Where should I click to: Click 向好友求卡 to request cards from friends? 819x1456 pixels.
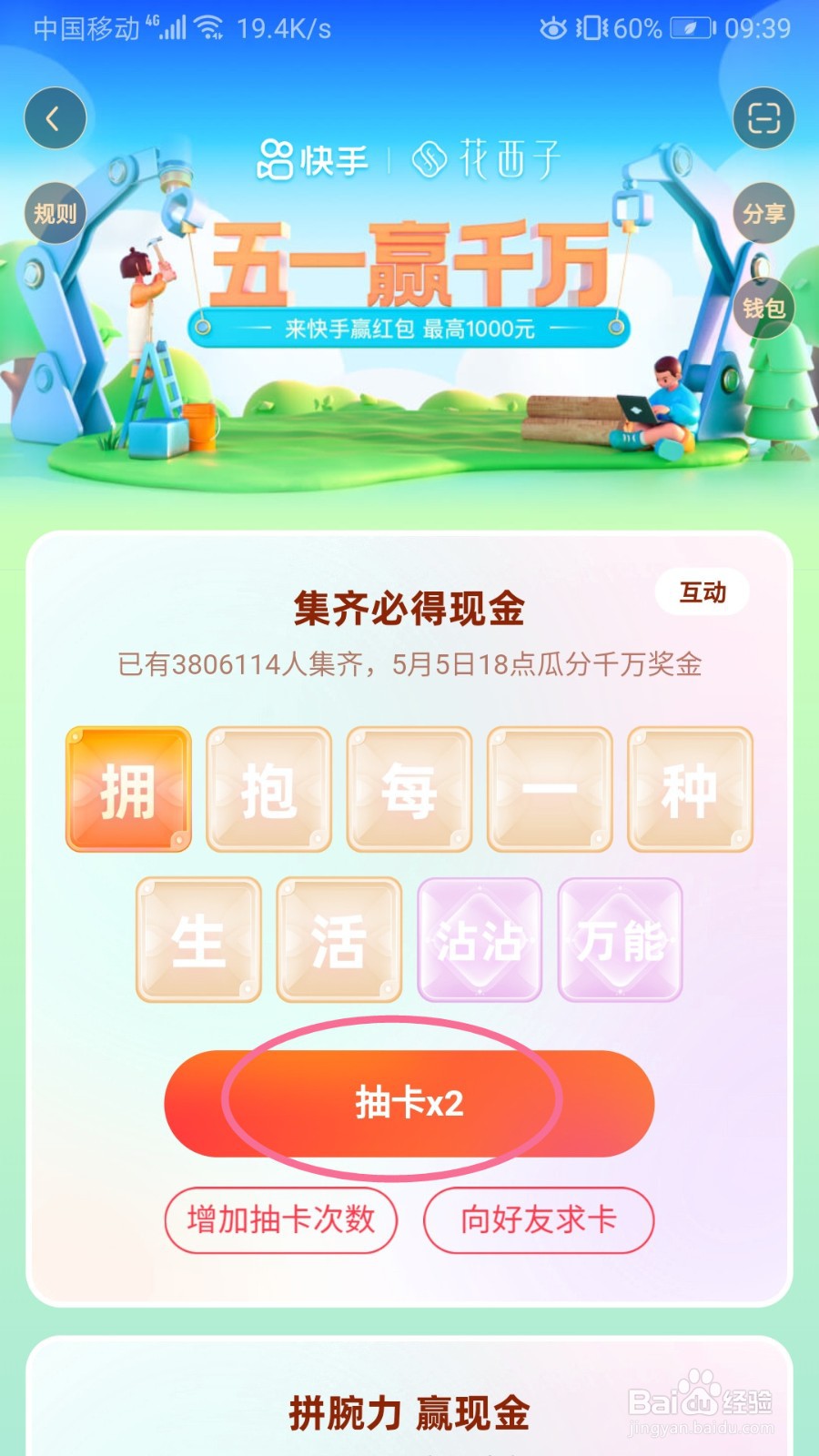539,1221
